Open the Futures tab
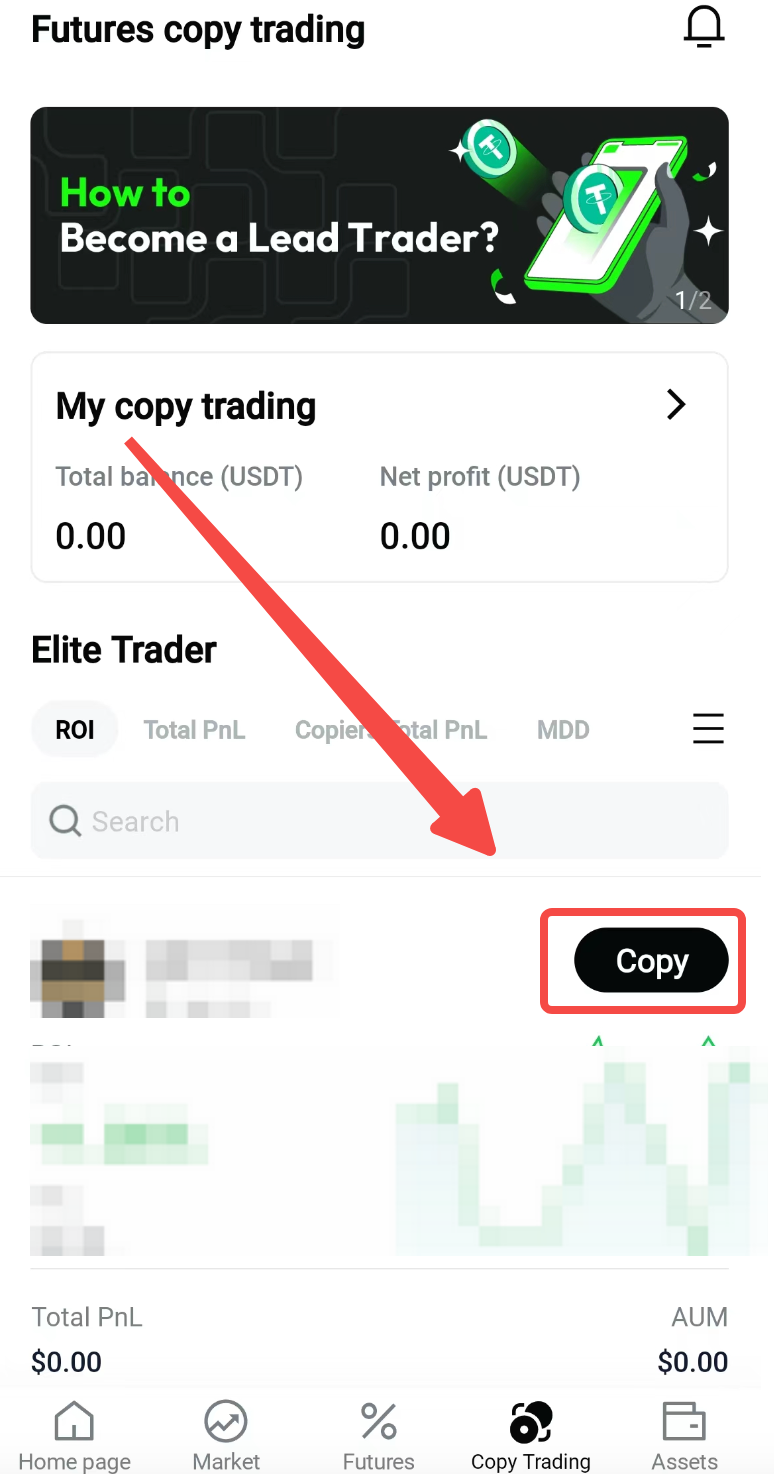The height and width of the screenshot is (1474, 774). [x=378, y=1436]
